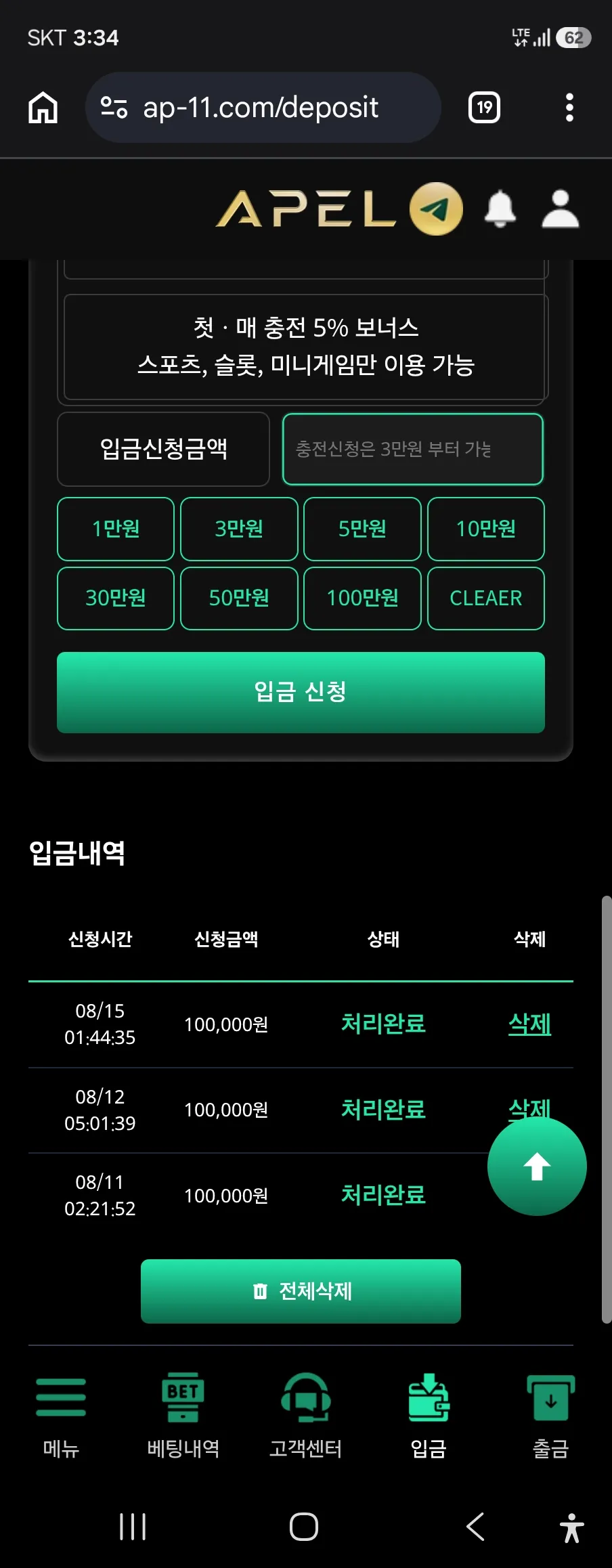Clear the amount with CLEAER button
The image size is (612, 1568).
486,598
